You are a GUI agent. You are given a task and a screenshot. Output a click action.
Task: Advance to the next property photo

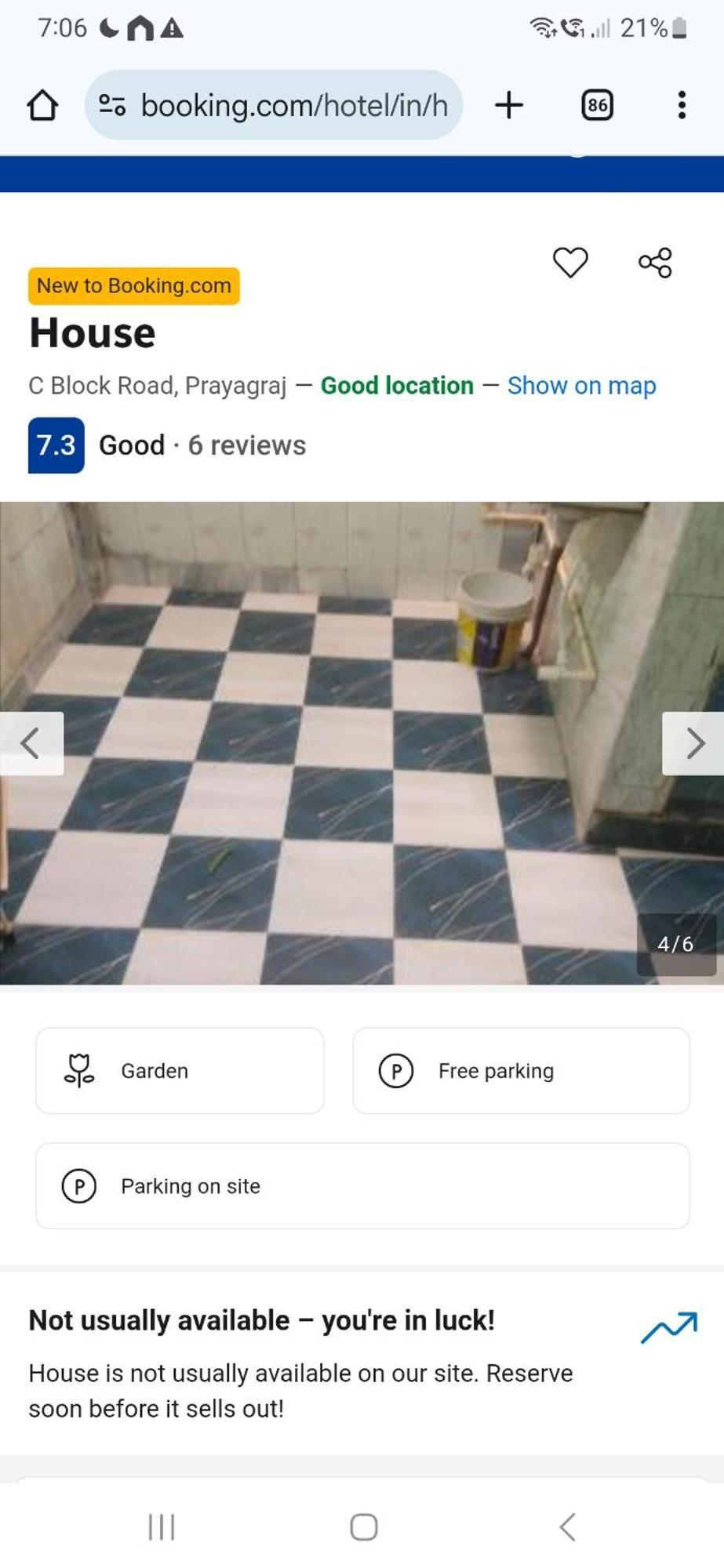coord(694,743)
